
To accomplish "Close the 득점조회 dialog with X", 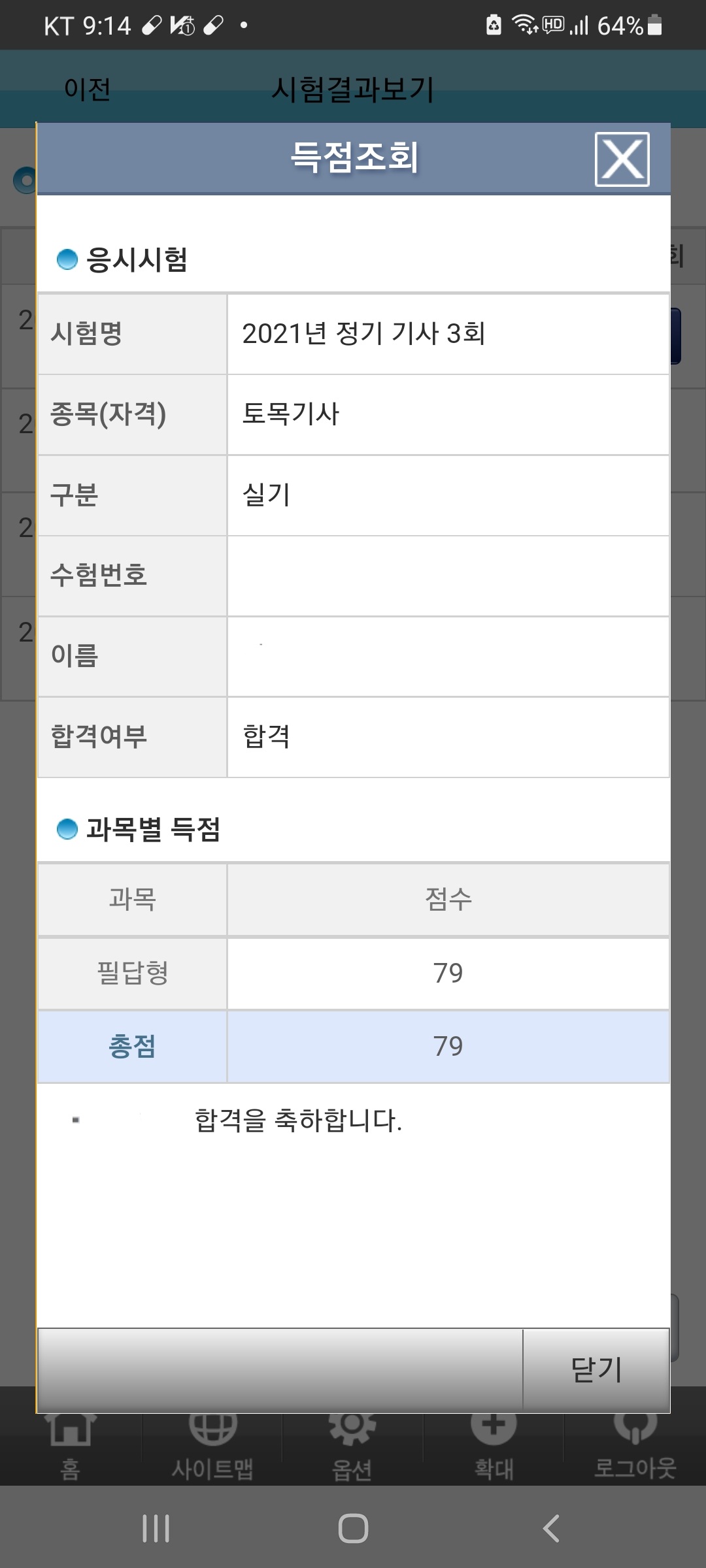I will pyautogui.click(x=622, y=159).
